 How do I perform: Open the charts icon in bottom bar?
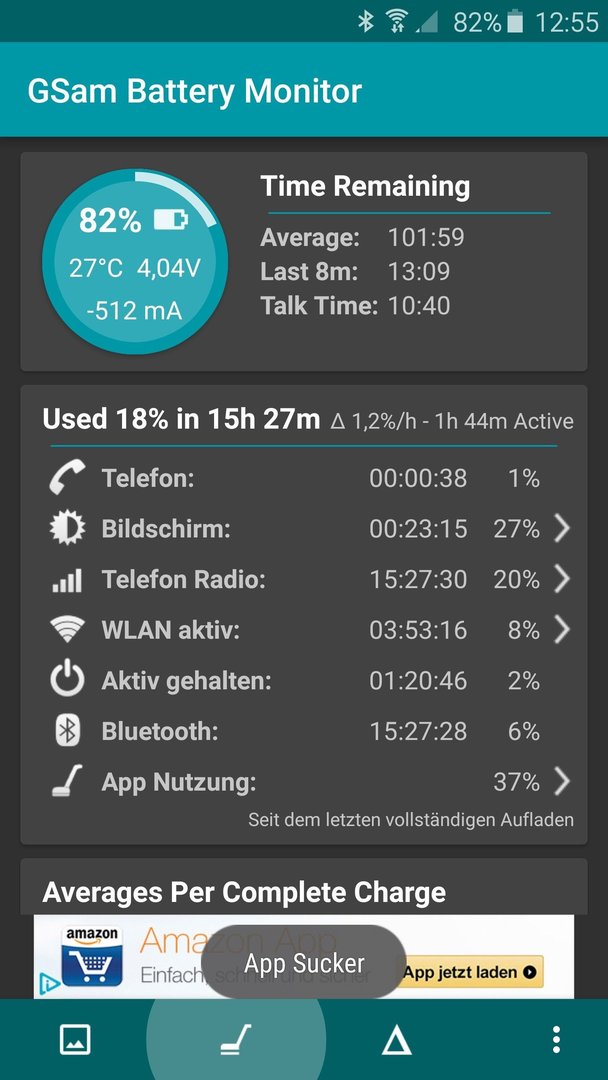coord(75,1039)
